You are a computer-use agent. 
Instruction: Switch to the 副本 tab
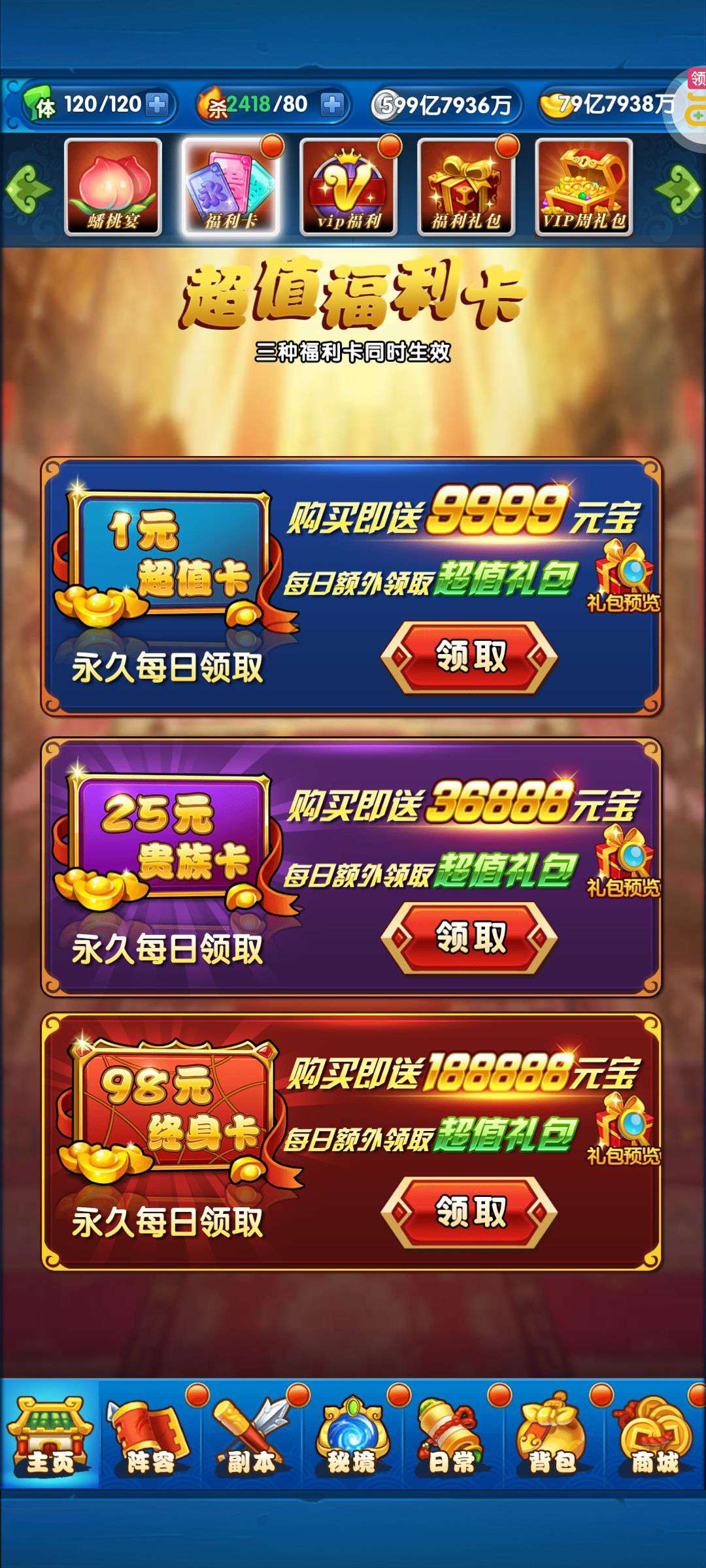251,1435
